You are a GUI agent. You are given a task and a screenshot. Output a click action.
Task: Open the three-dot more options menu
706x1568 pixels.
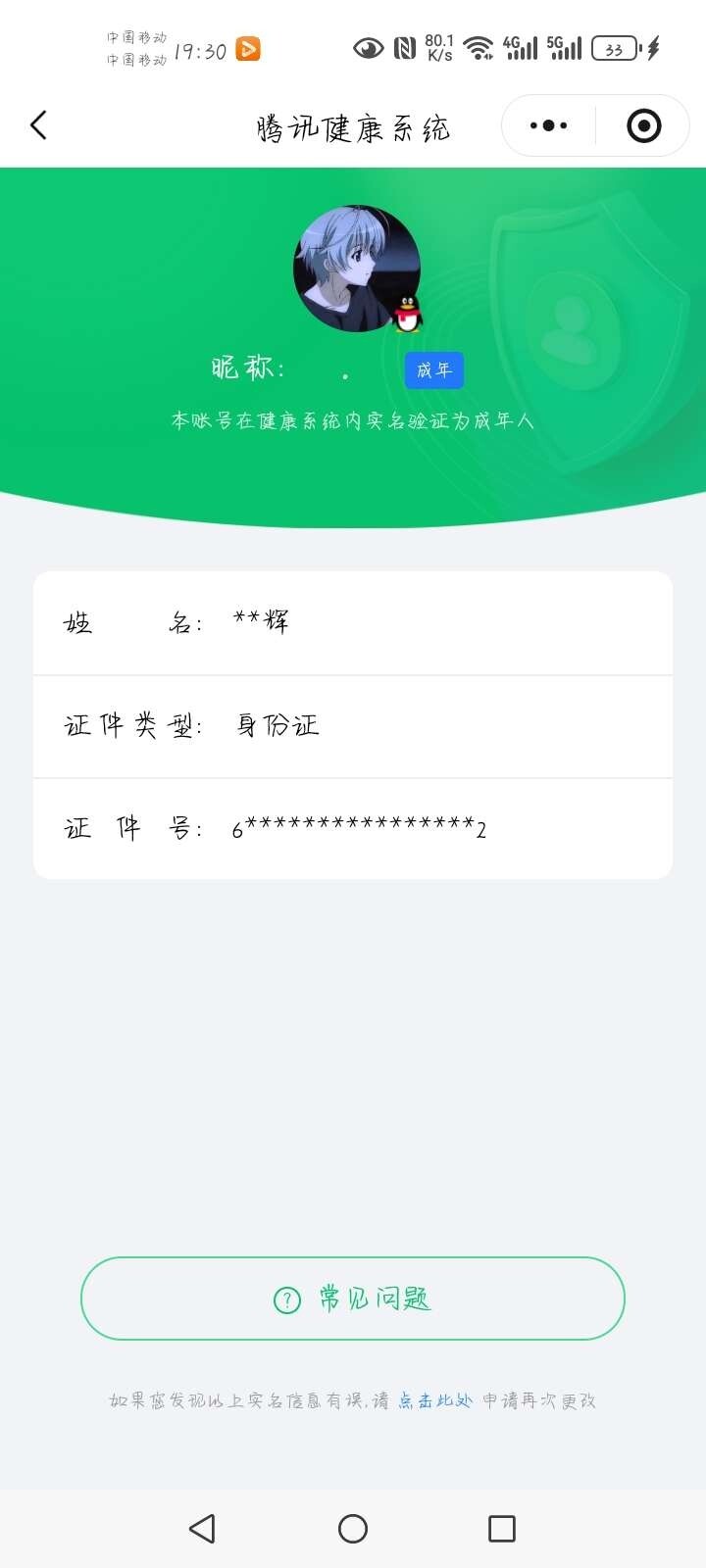tap(546, 125)
